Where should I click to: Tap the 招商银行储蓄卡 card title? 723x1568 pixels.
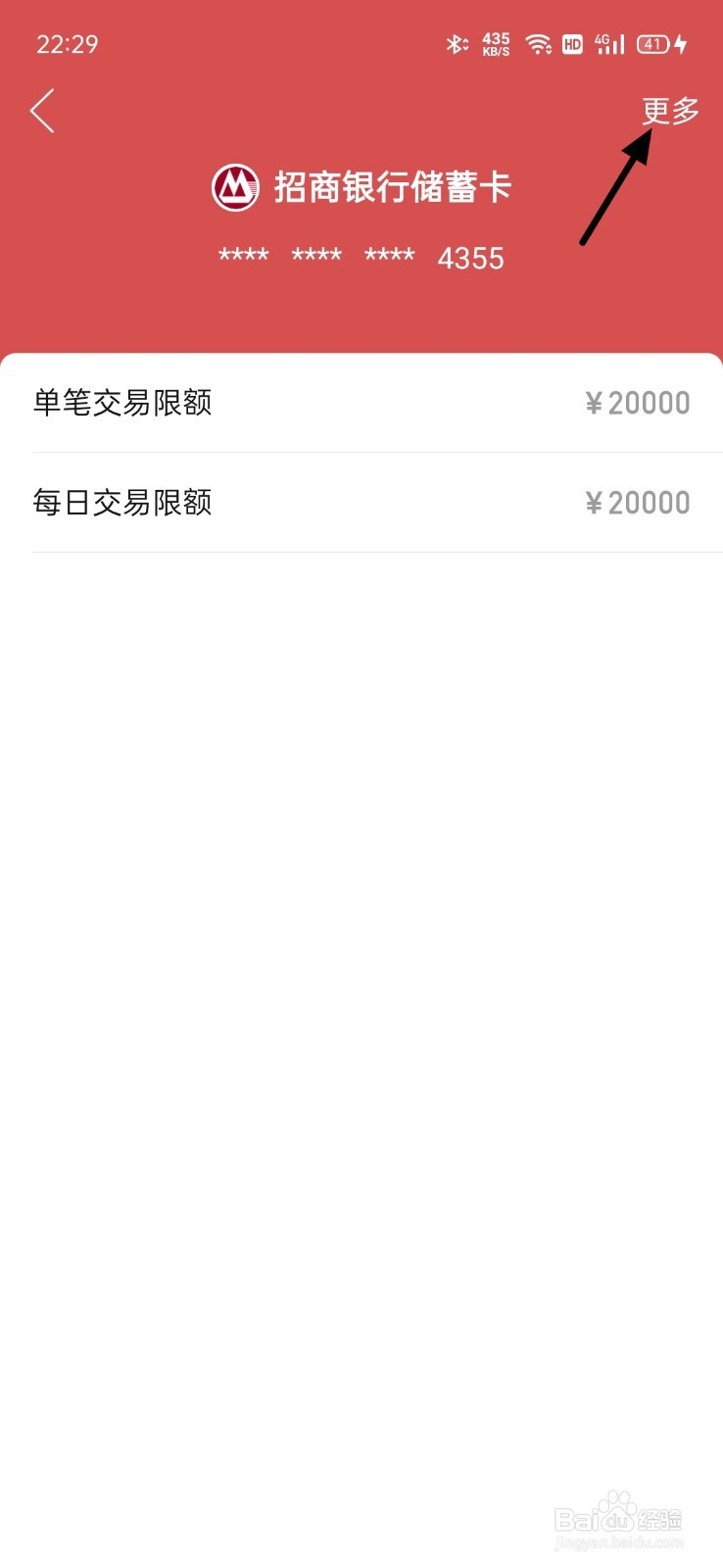tap(394, 186)
